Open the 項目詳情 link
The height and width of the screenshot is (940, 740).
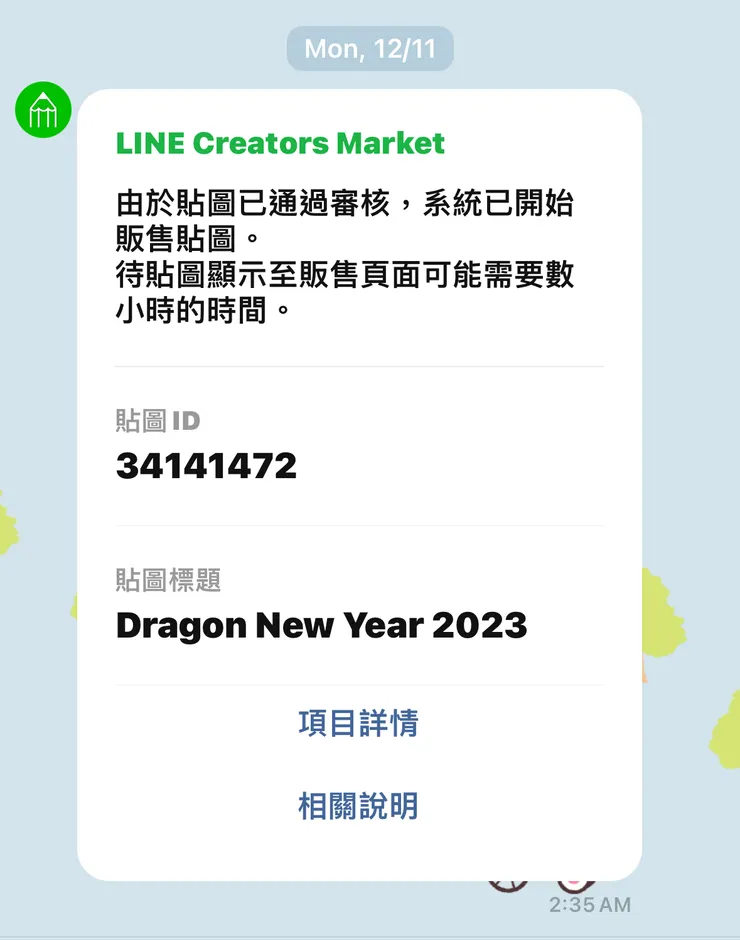point(358,723)
